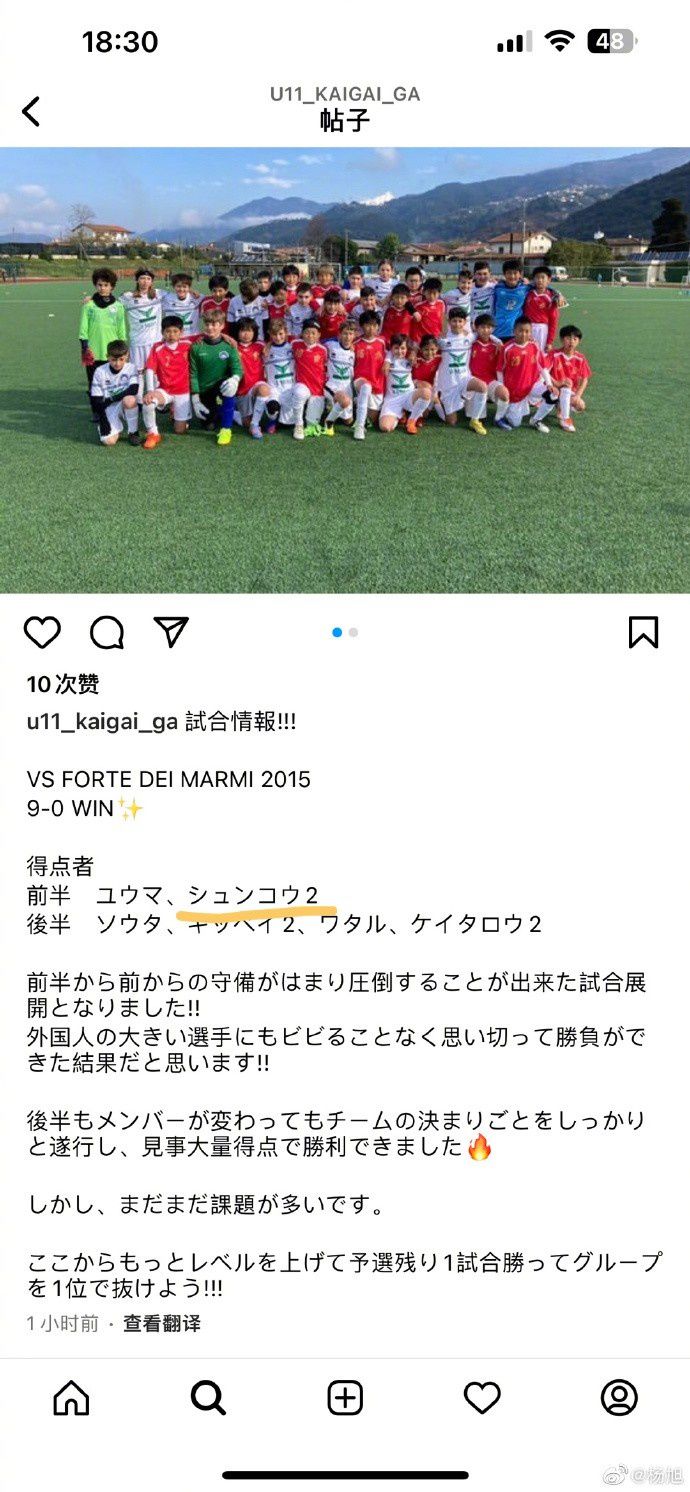Bookmark this post

click(x=642, y=632)
